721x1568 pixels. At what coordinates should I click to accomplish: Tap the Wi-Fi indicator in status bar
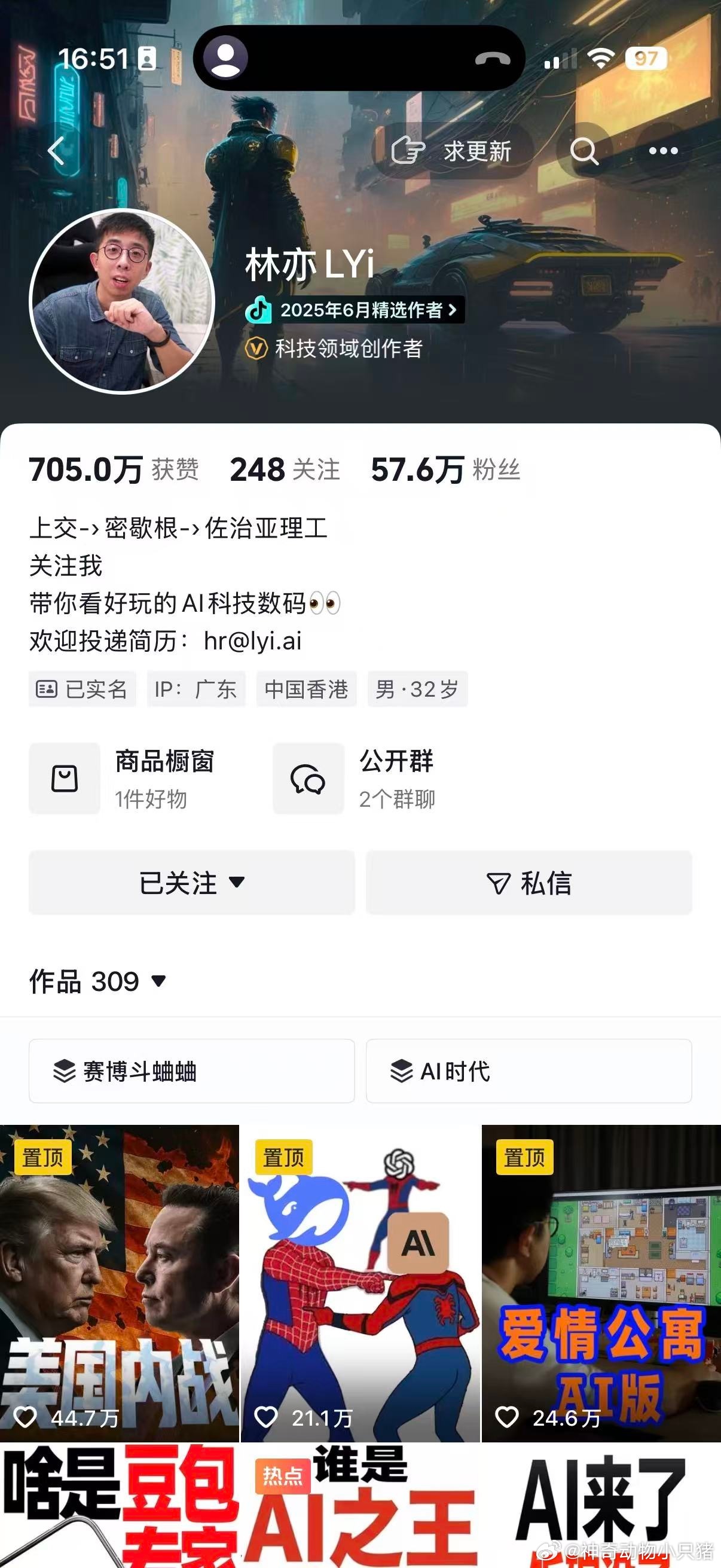coord(600,59)
